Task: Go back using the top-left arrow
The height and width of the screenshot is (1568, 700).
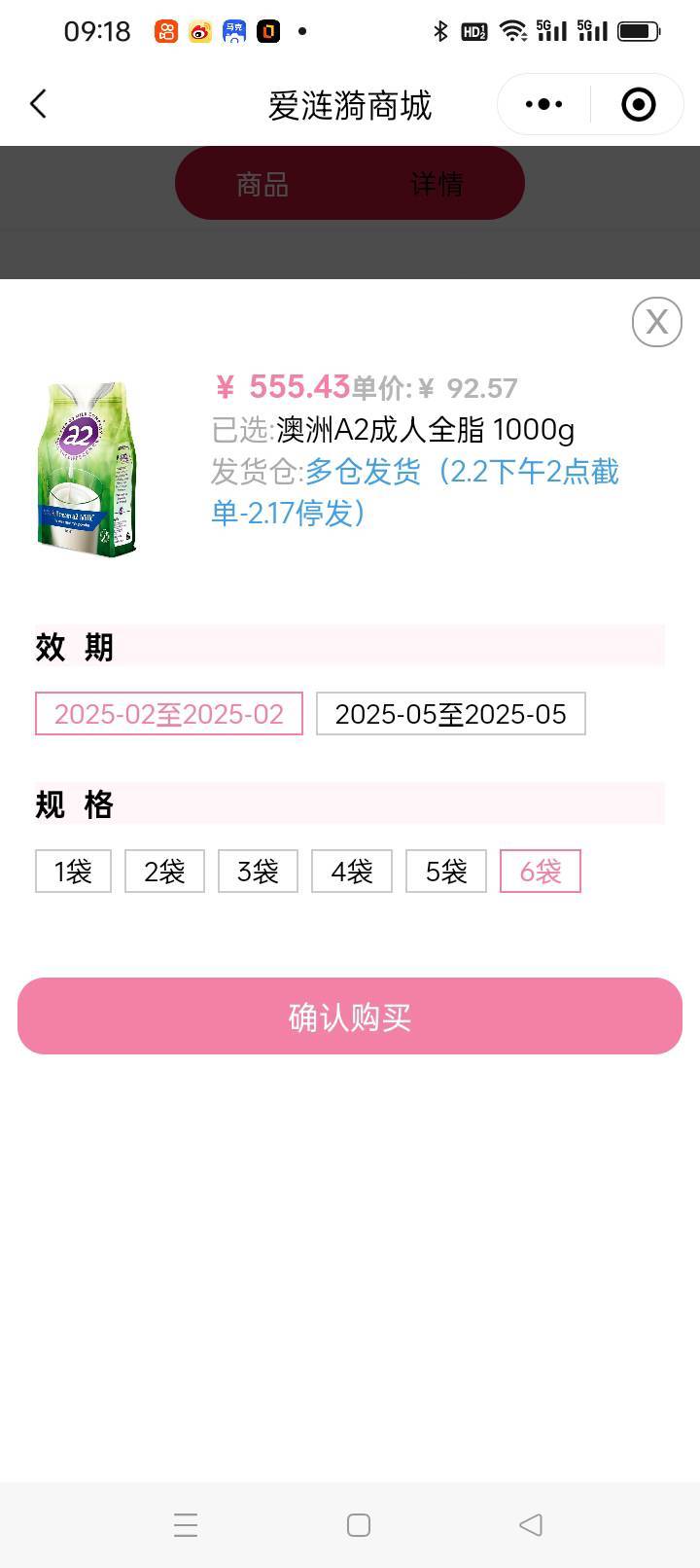Action: (x=39, y=104)
